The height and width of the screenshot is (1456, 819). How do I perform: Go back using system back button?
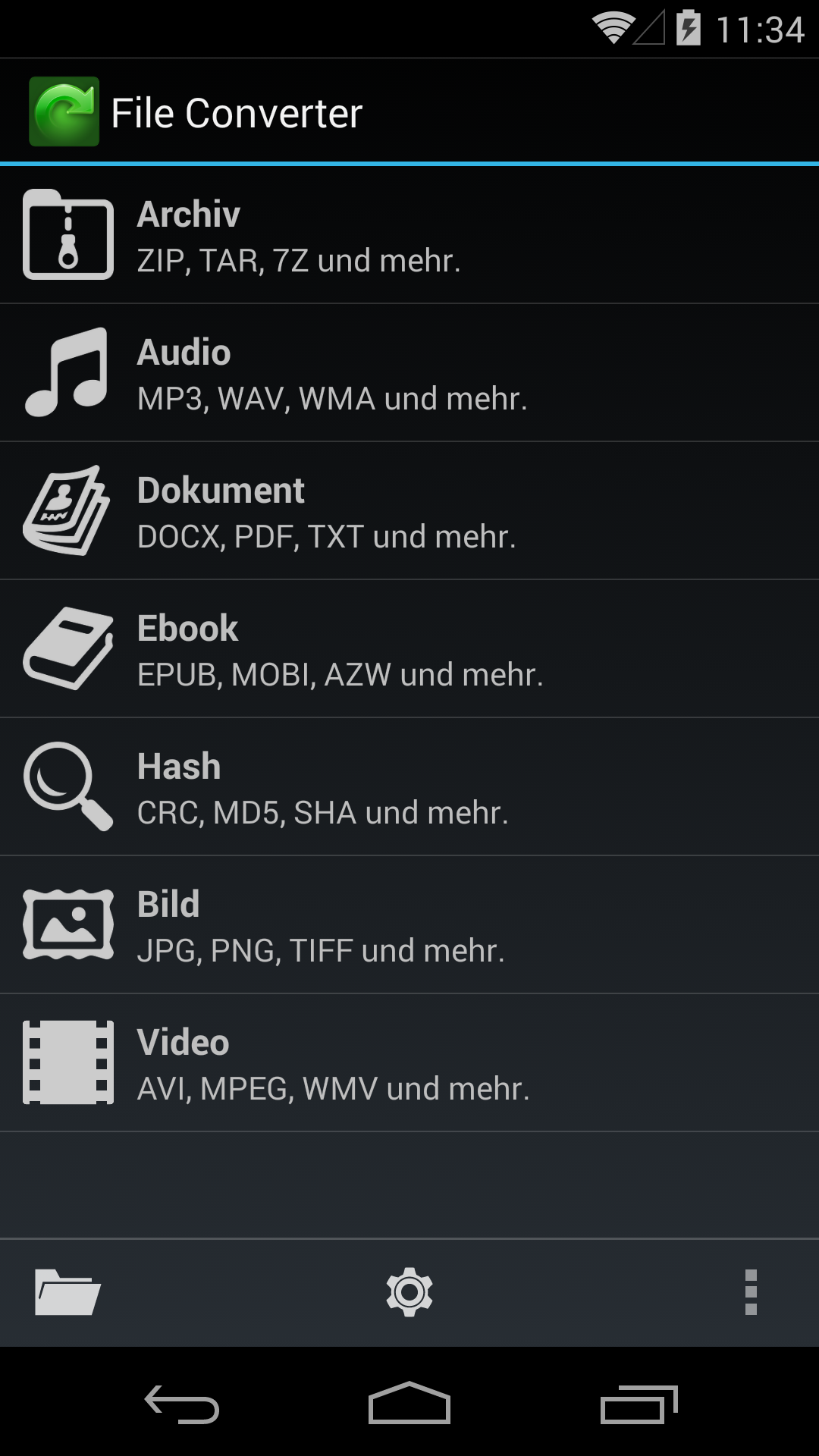tap(182, 1404)
